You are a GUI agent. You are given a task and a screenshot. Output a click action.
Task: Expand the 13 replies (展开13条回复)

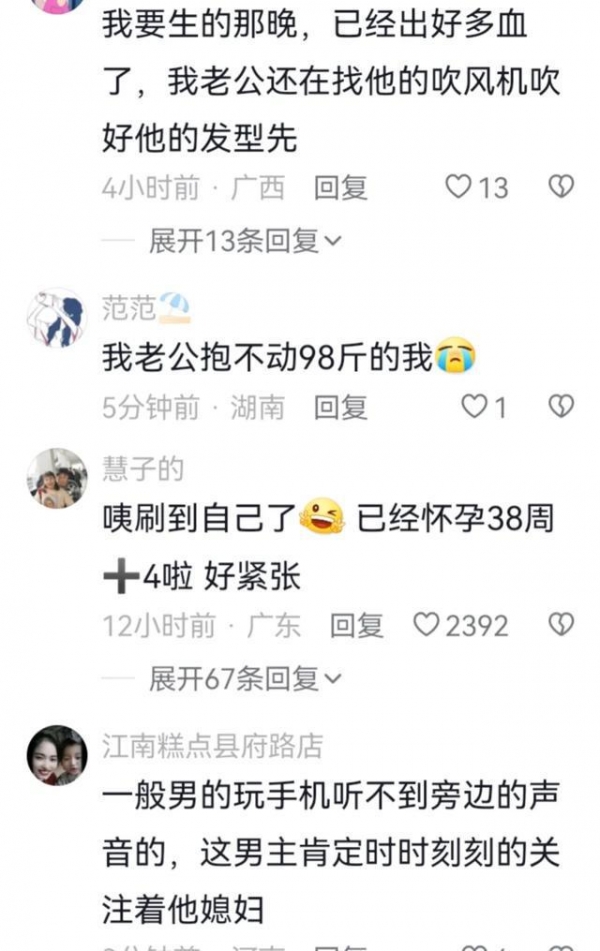coord(245,240)
